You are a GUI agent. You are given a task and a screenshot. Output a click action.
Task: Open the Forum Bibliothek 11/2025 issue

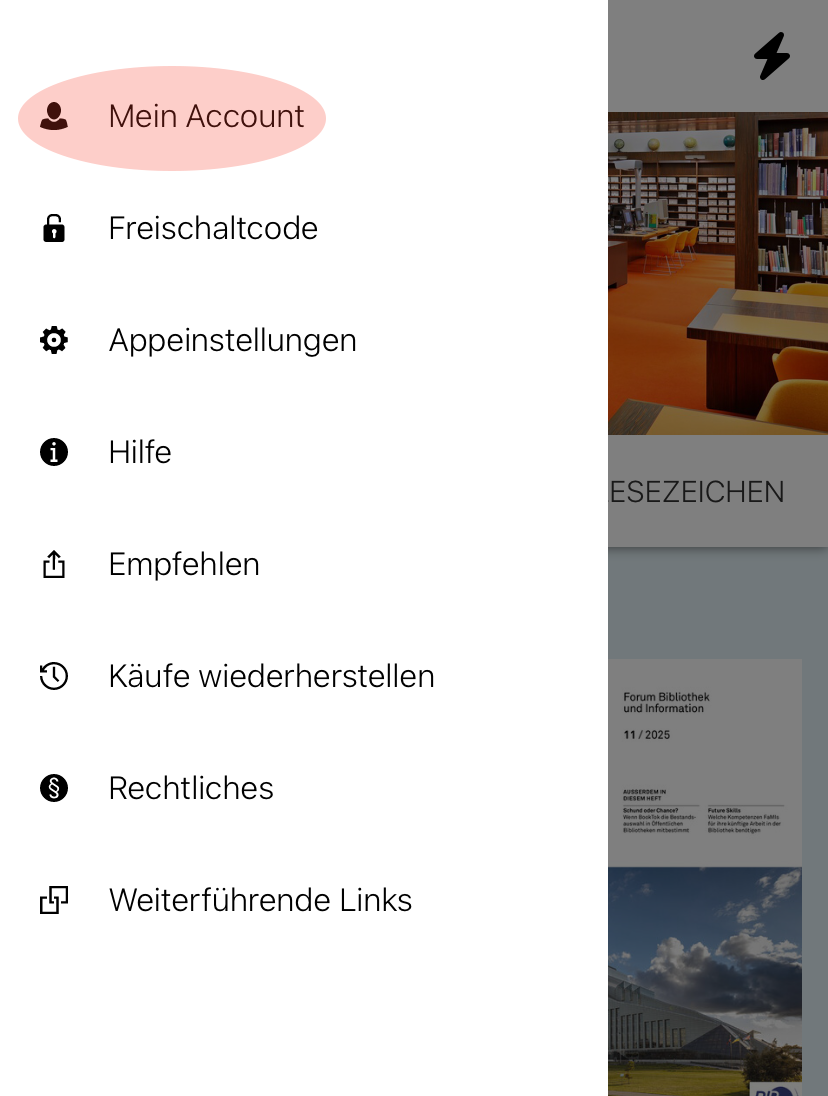tap(705, 870)
